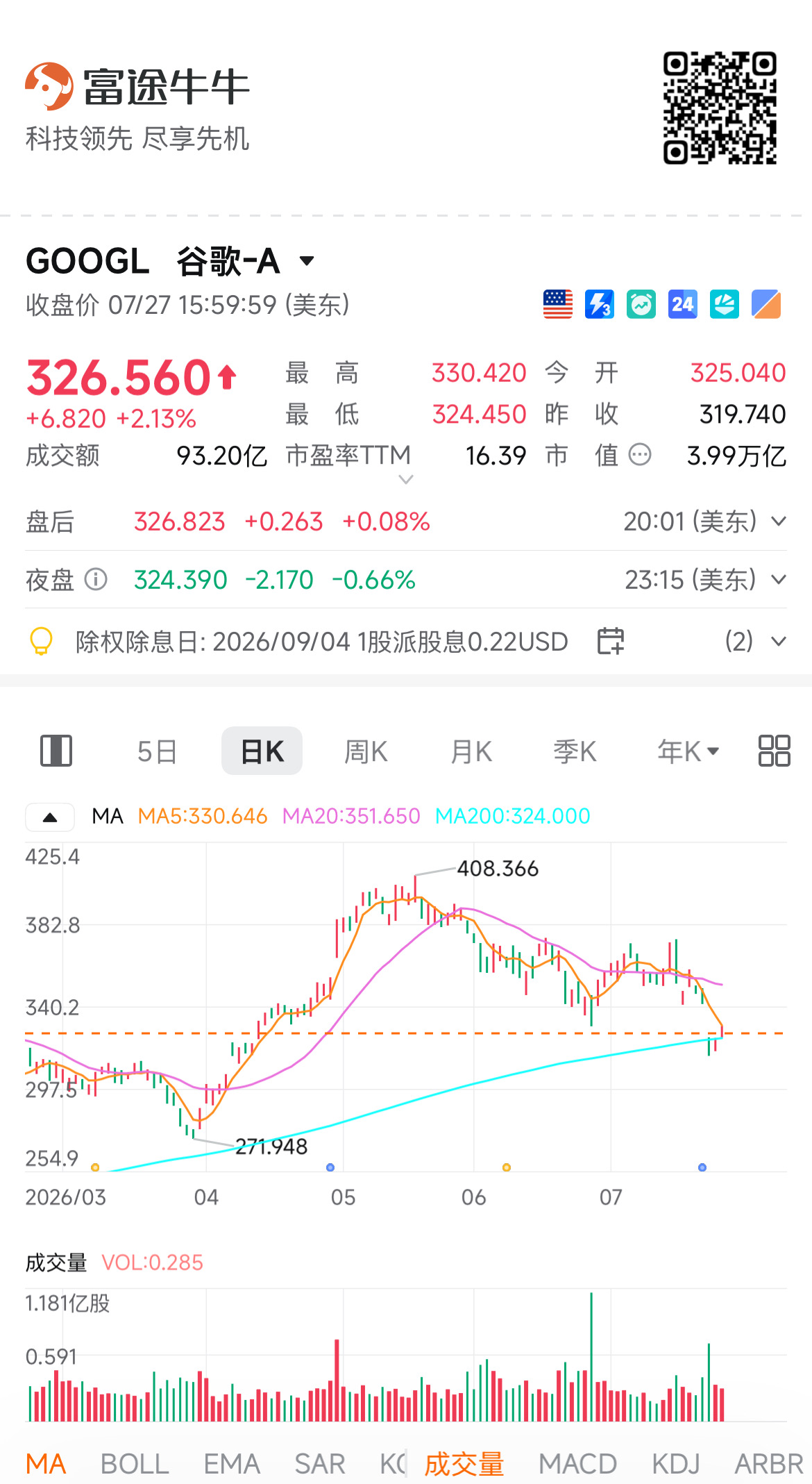Open the chart grid settings icon
812x1484 pixels.
774,751
